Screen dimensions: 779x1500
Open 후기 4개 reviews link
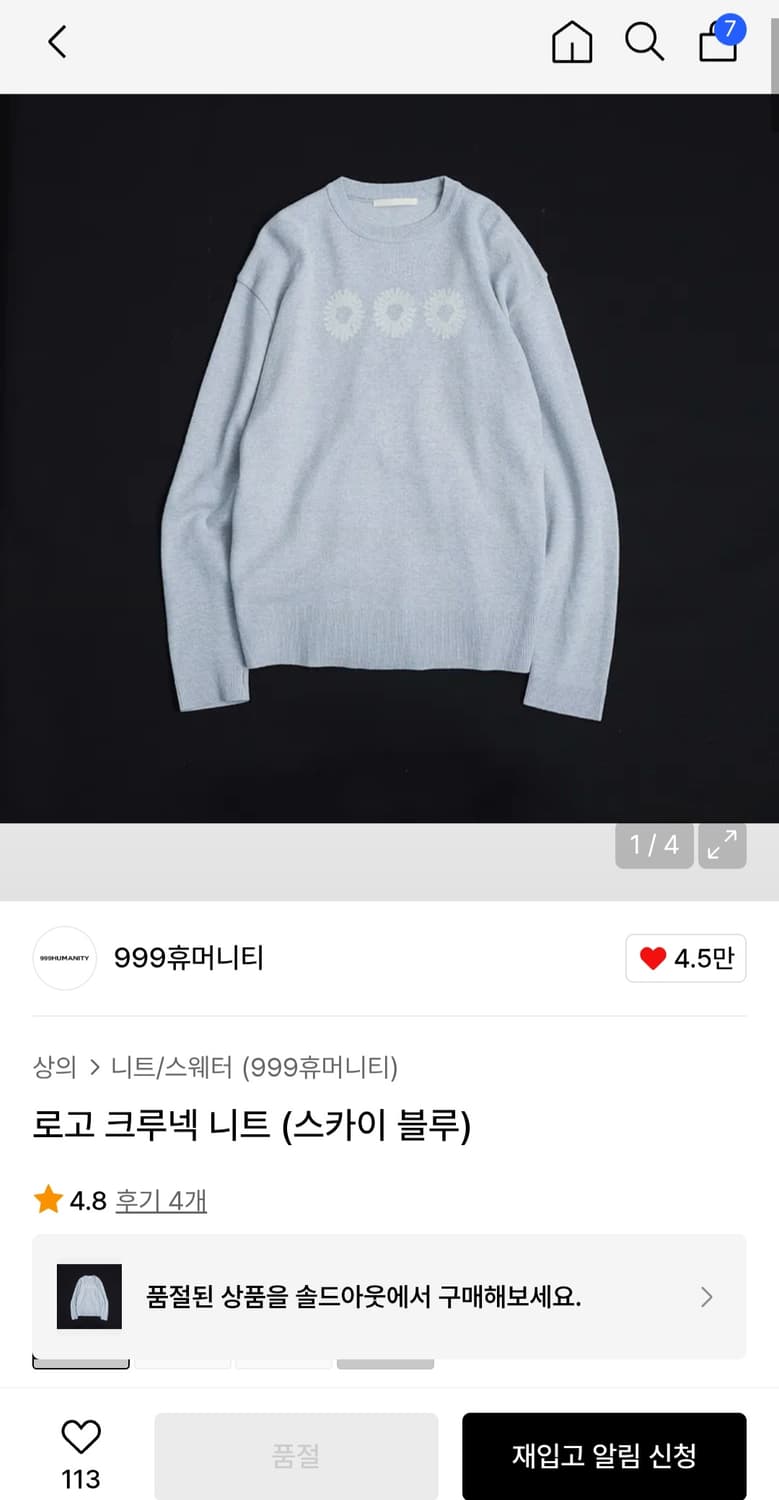162,1200
